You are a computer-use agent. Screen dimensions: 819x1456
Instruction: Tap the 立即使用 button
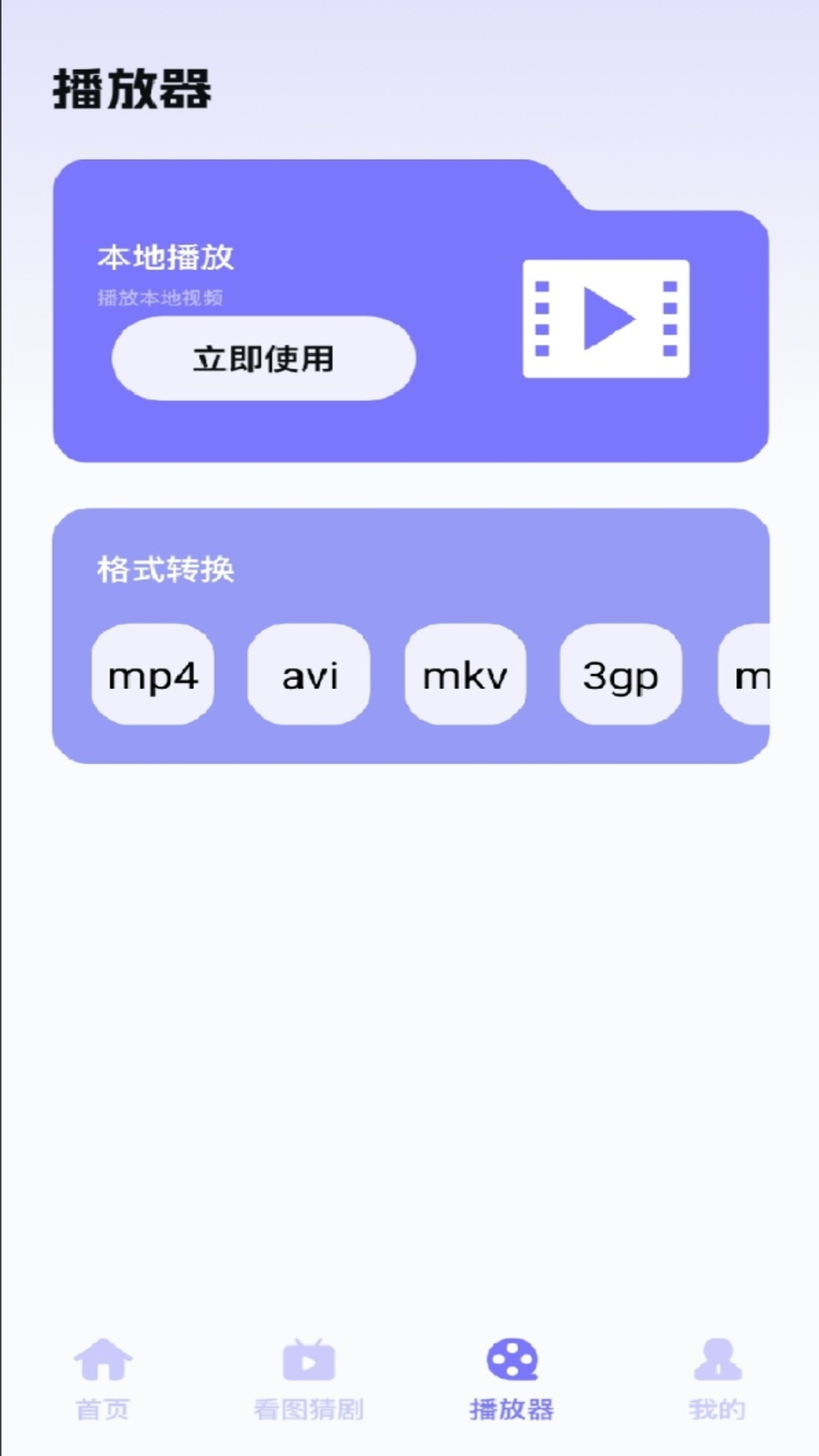(263, 359)
